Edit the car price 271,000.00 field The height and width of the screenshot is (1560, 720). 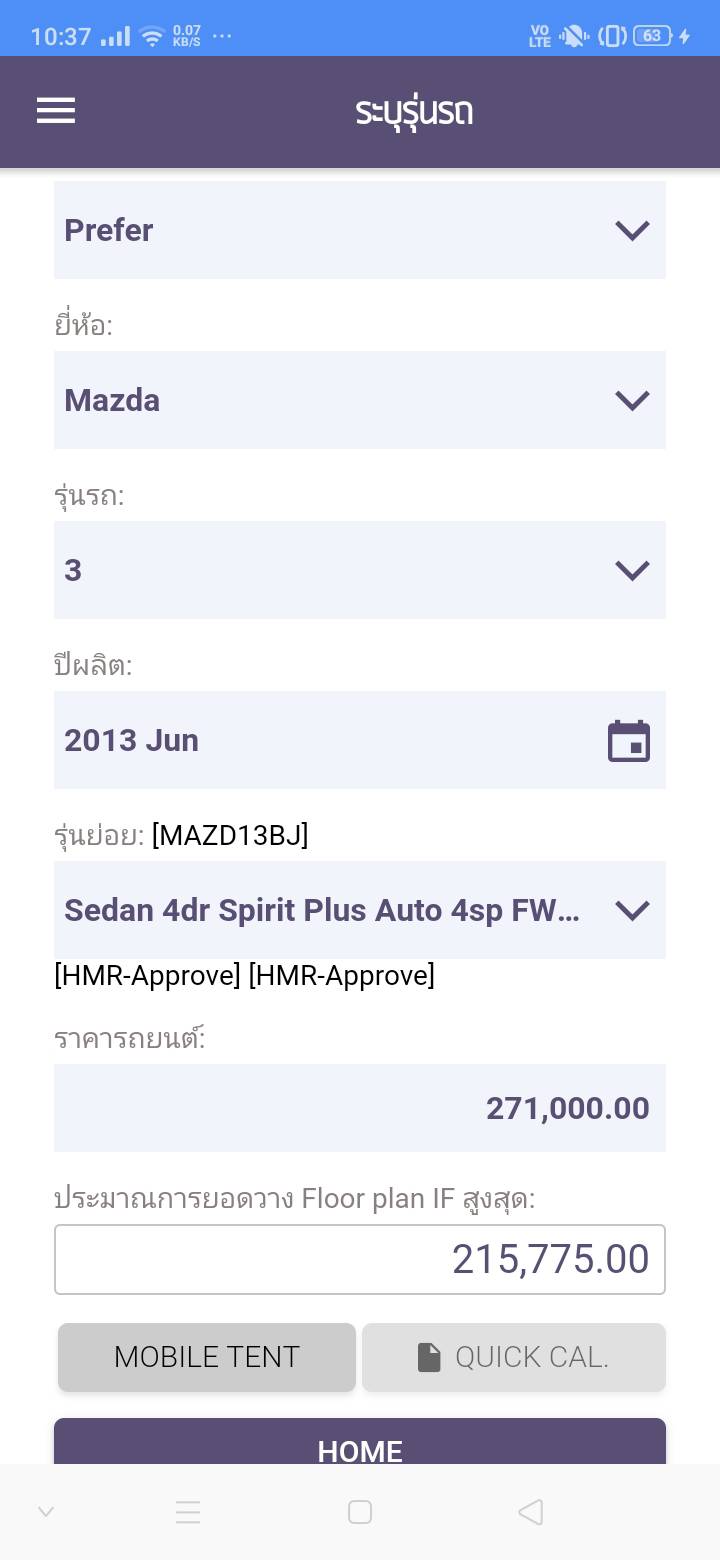[x=359, y=1108]
